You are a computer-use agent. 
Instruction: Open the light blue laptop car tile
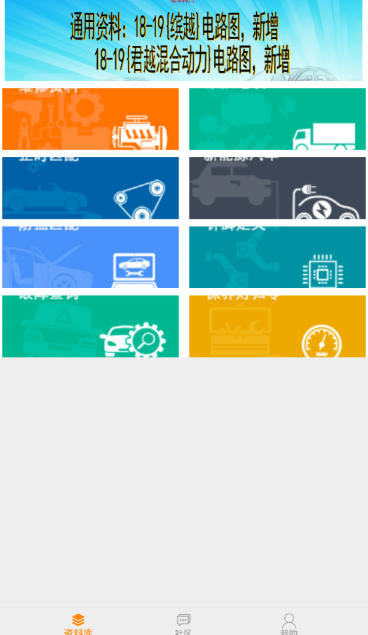[90, 257]
